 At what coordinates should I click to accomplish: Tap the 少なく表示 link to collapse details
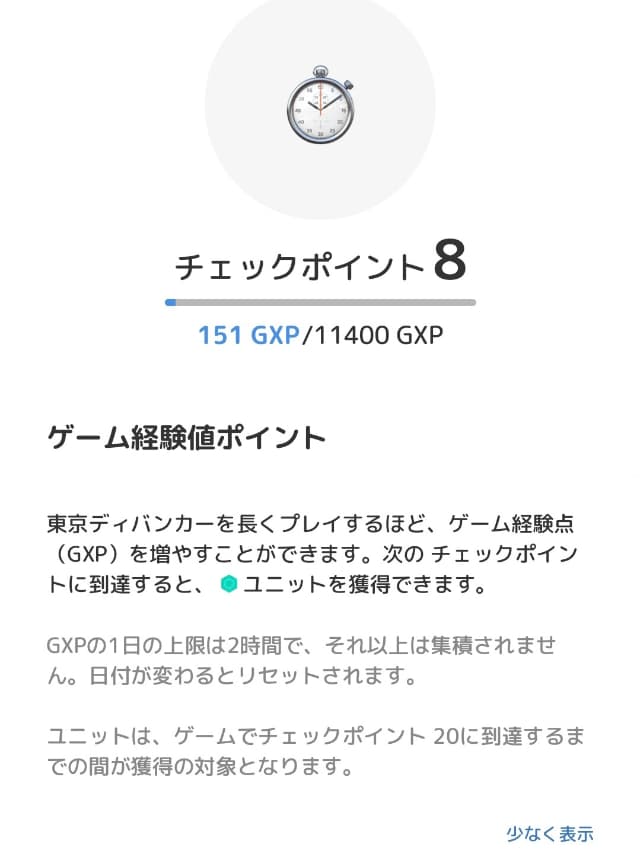tap(549, 833)
